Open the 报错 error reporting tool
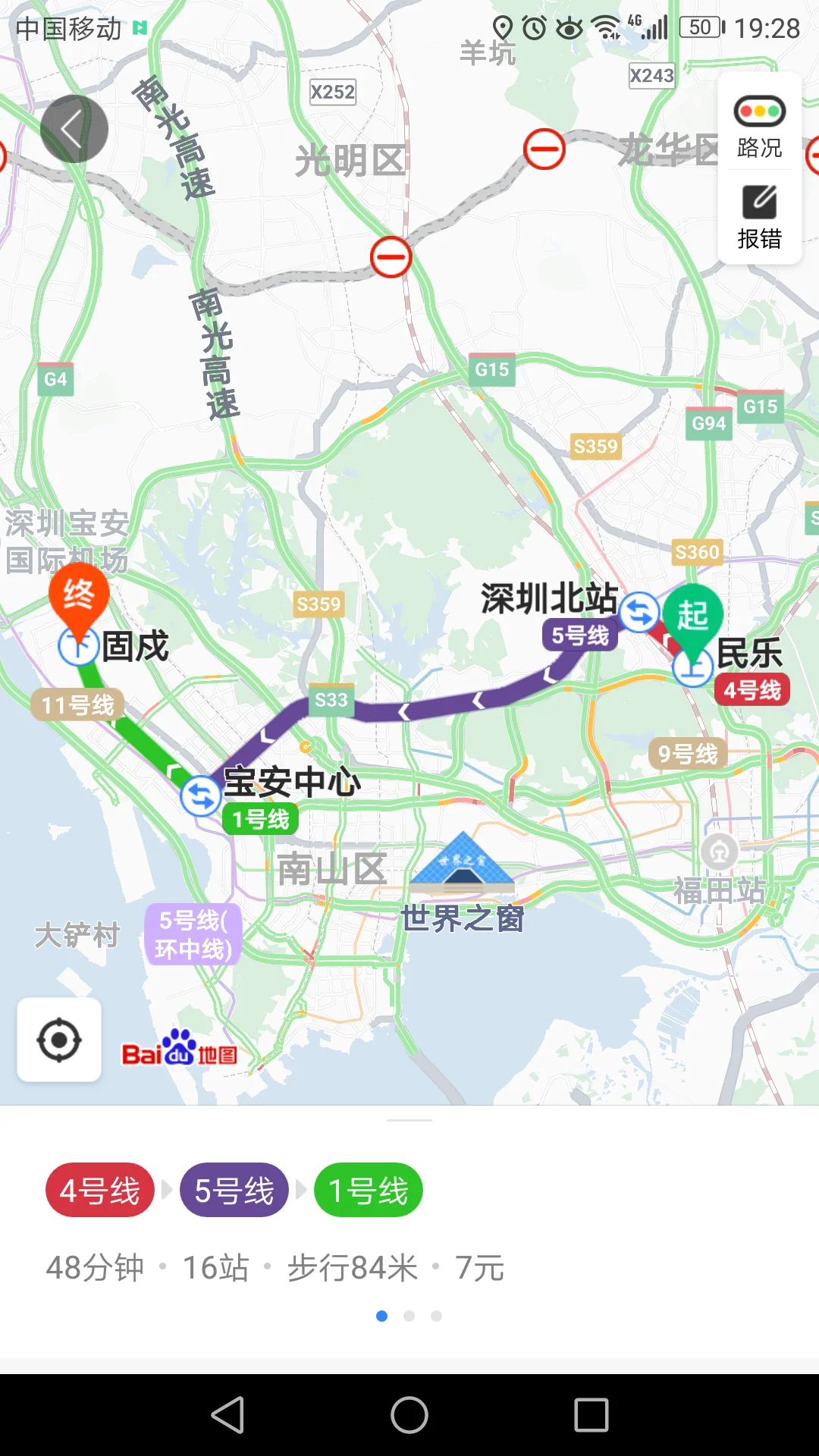 pyautogui.click(x=759, y=216)
